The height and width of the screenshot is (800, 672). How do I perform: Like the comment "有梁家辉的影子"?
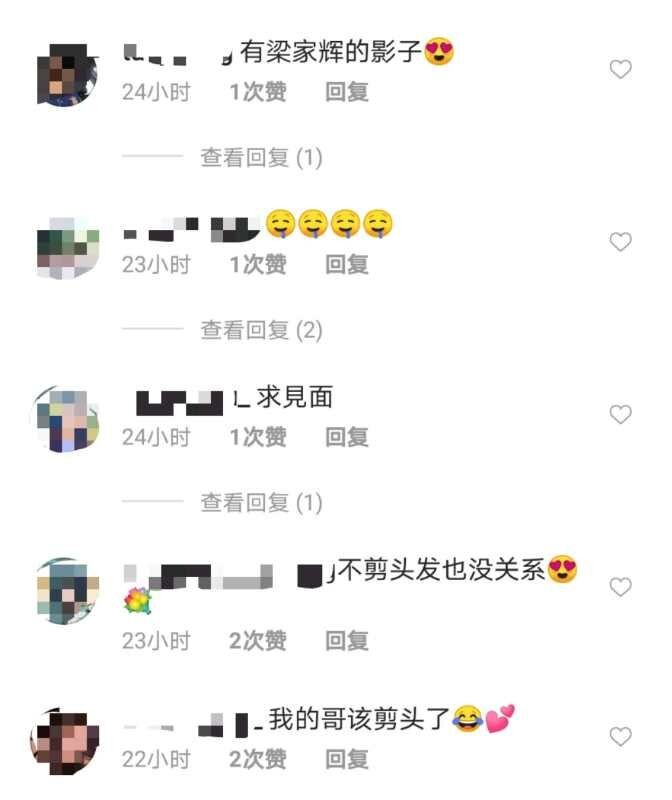[x=621, y=69]
